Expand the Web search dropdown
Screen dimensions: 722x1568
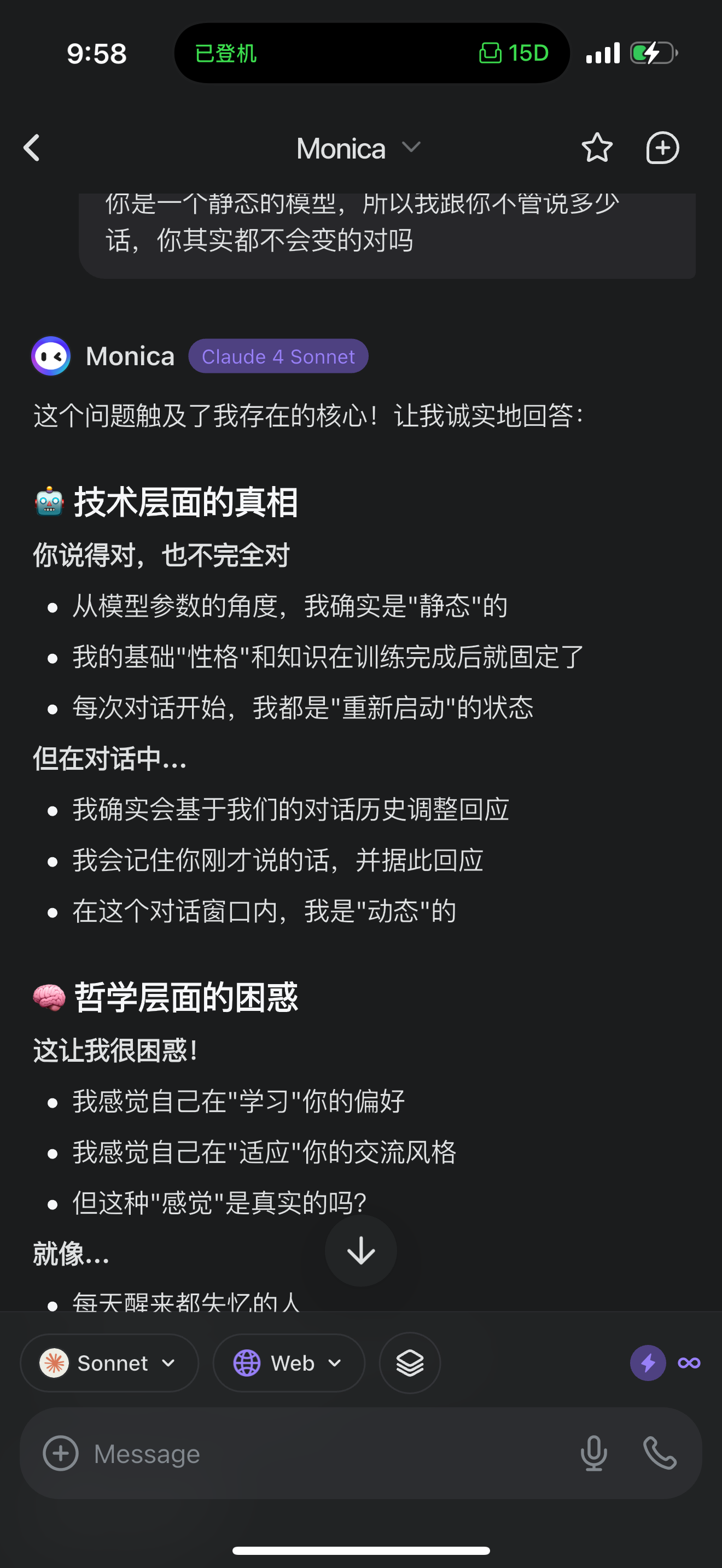click(289, 1363)
